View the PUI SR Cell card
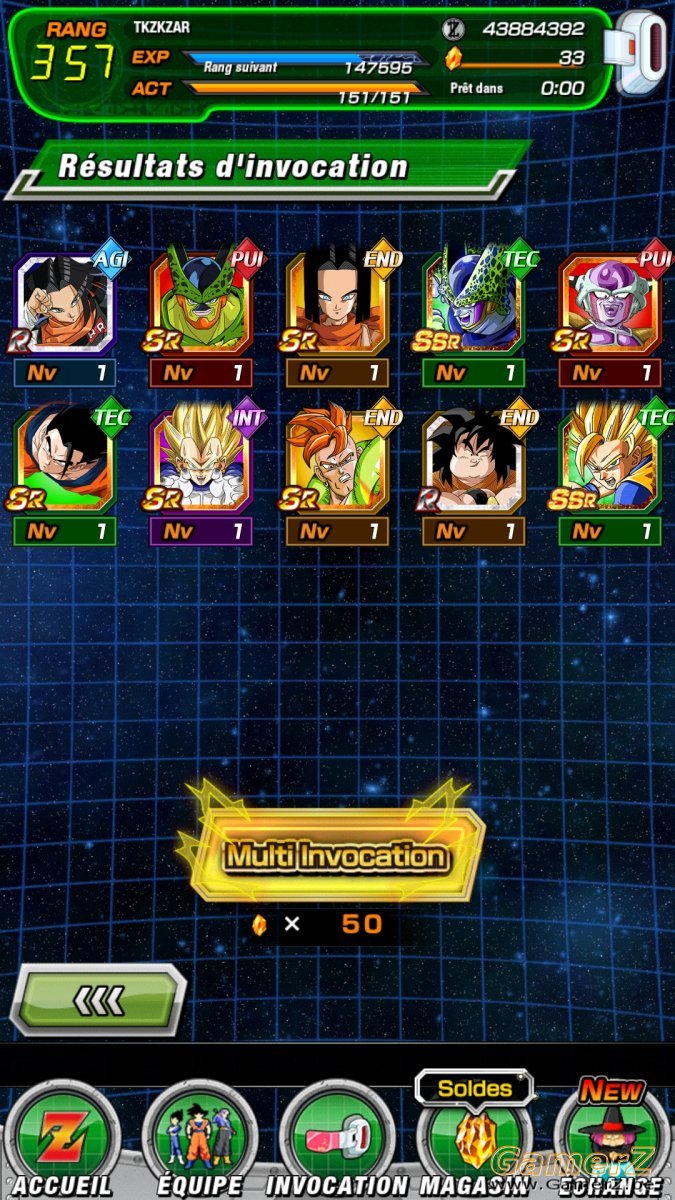The width and height of the screenshot is (675, 1200). pyautogui.click(x=201, y=304)
